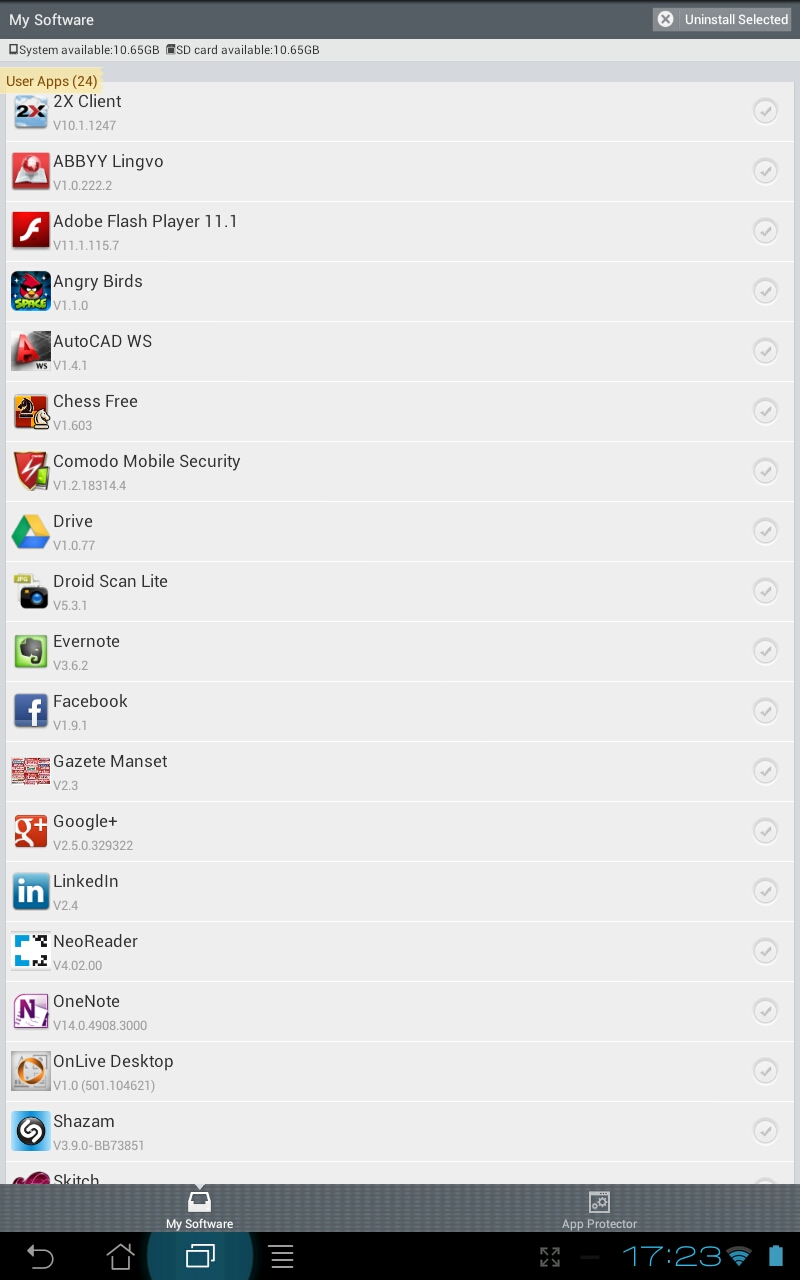Select the My Software tab
Image resolution: width=800 pixels, height=1280 pixels.
point(199,1209)
